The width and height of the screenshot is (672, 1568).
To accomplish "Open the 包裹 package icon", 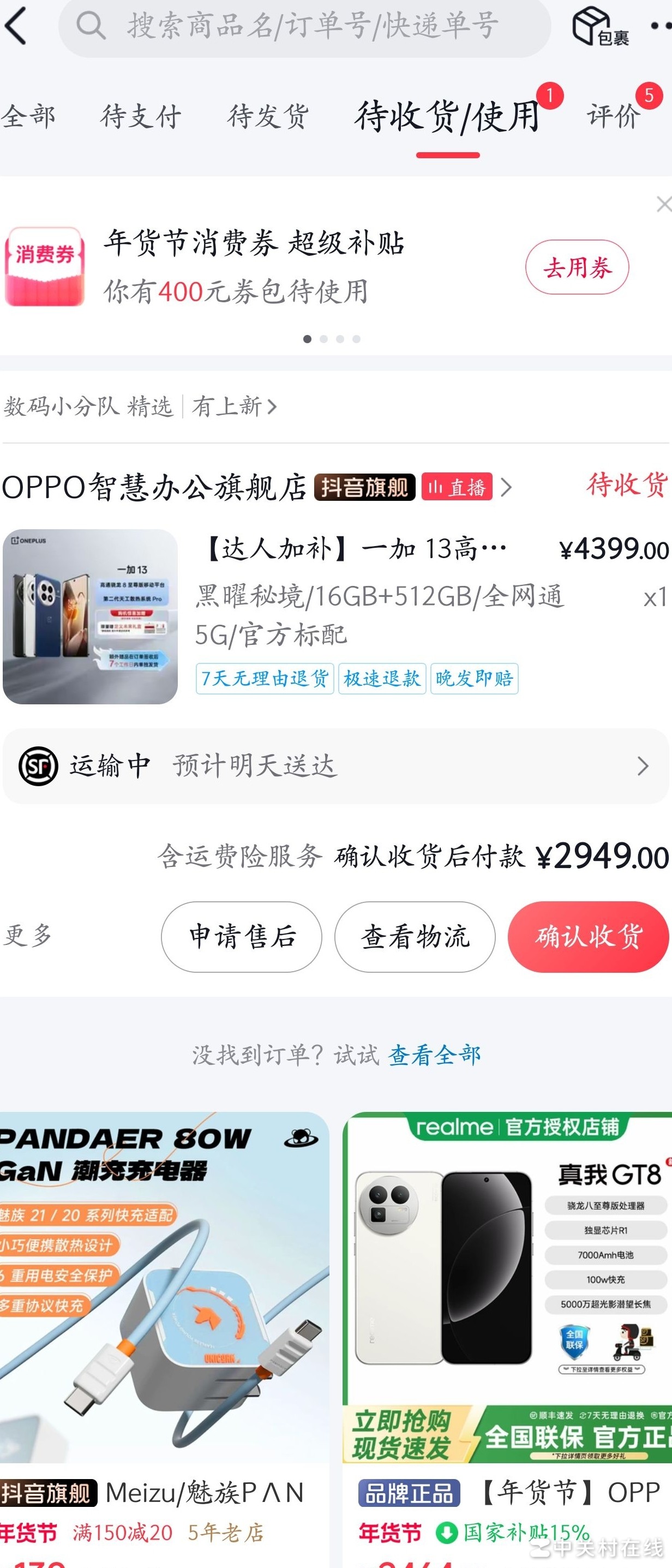I will click(x=599, y=27).
